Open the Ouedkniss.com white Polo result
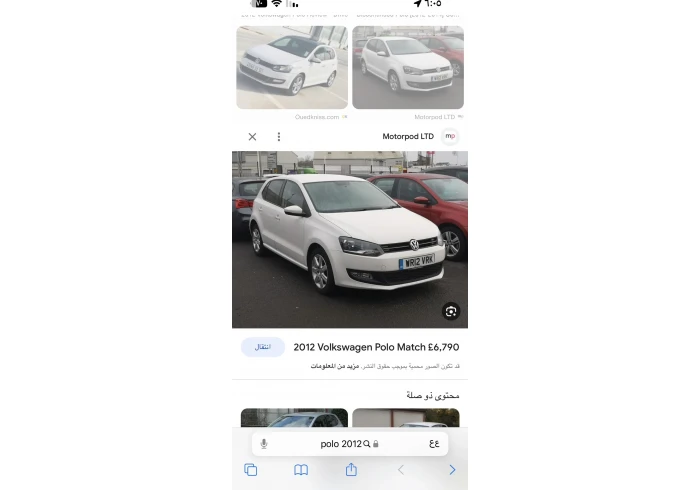700x490 pixels. 292,67
